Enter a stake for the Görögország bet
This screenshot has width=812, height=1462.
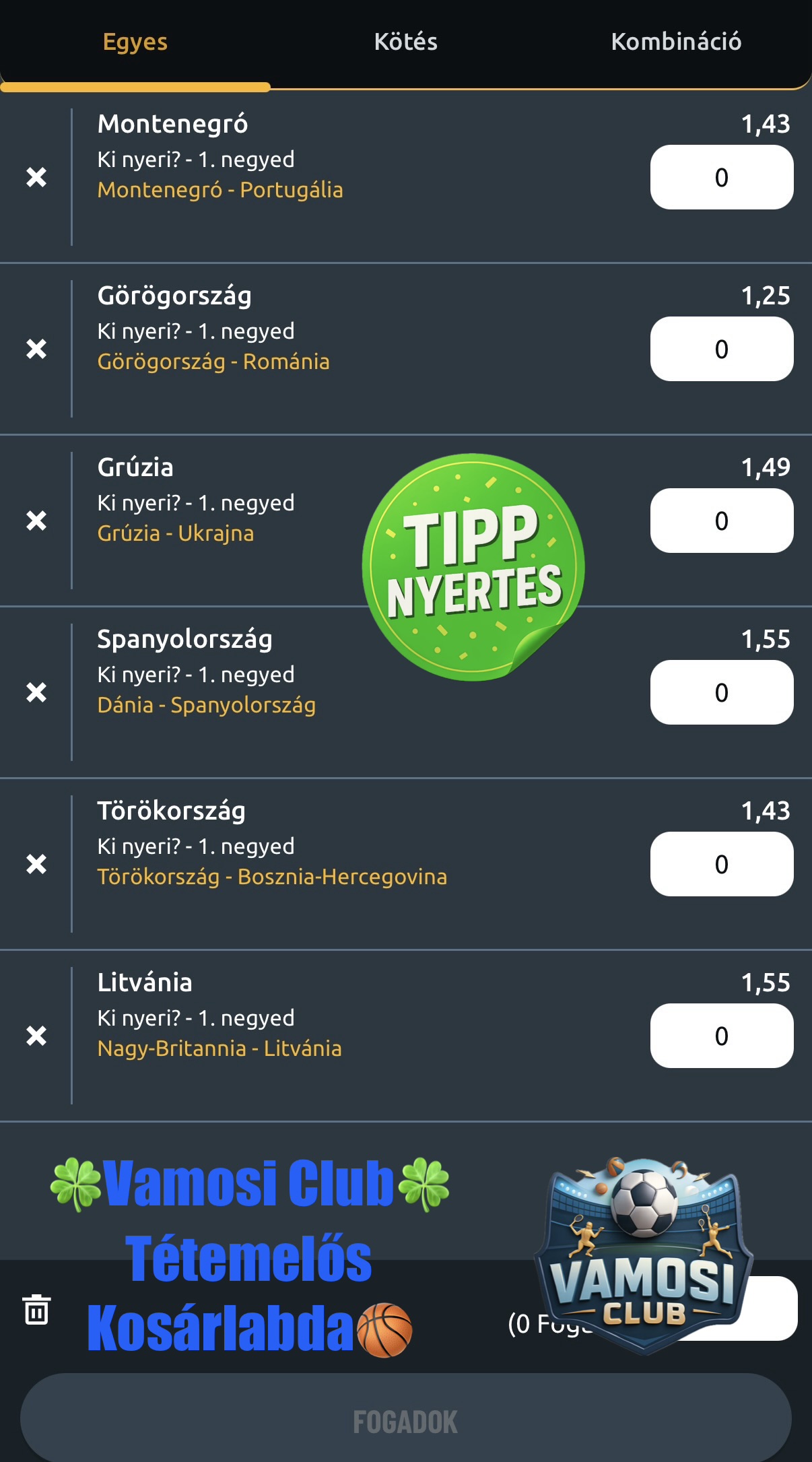721,350
